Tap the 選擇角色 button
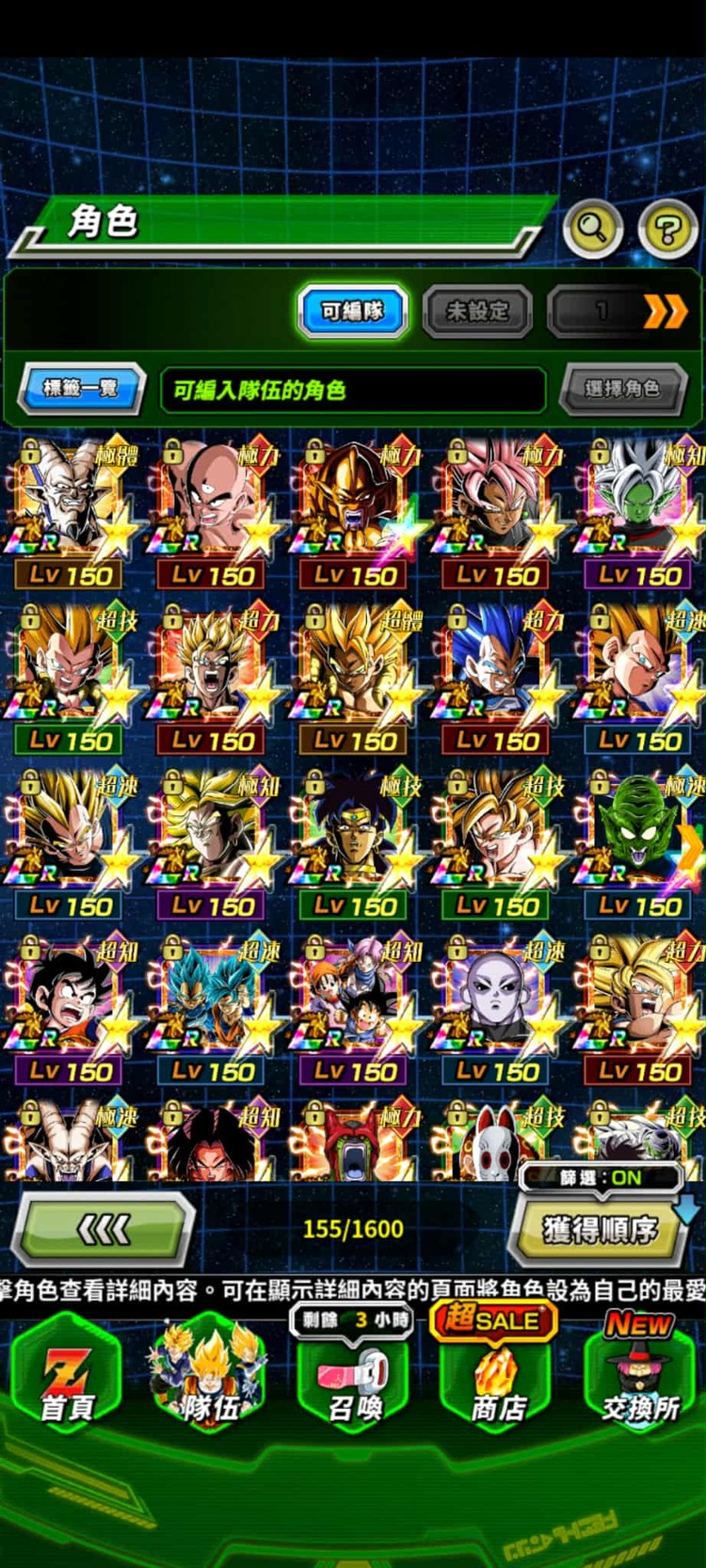 [x=622, y=388]
